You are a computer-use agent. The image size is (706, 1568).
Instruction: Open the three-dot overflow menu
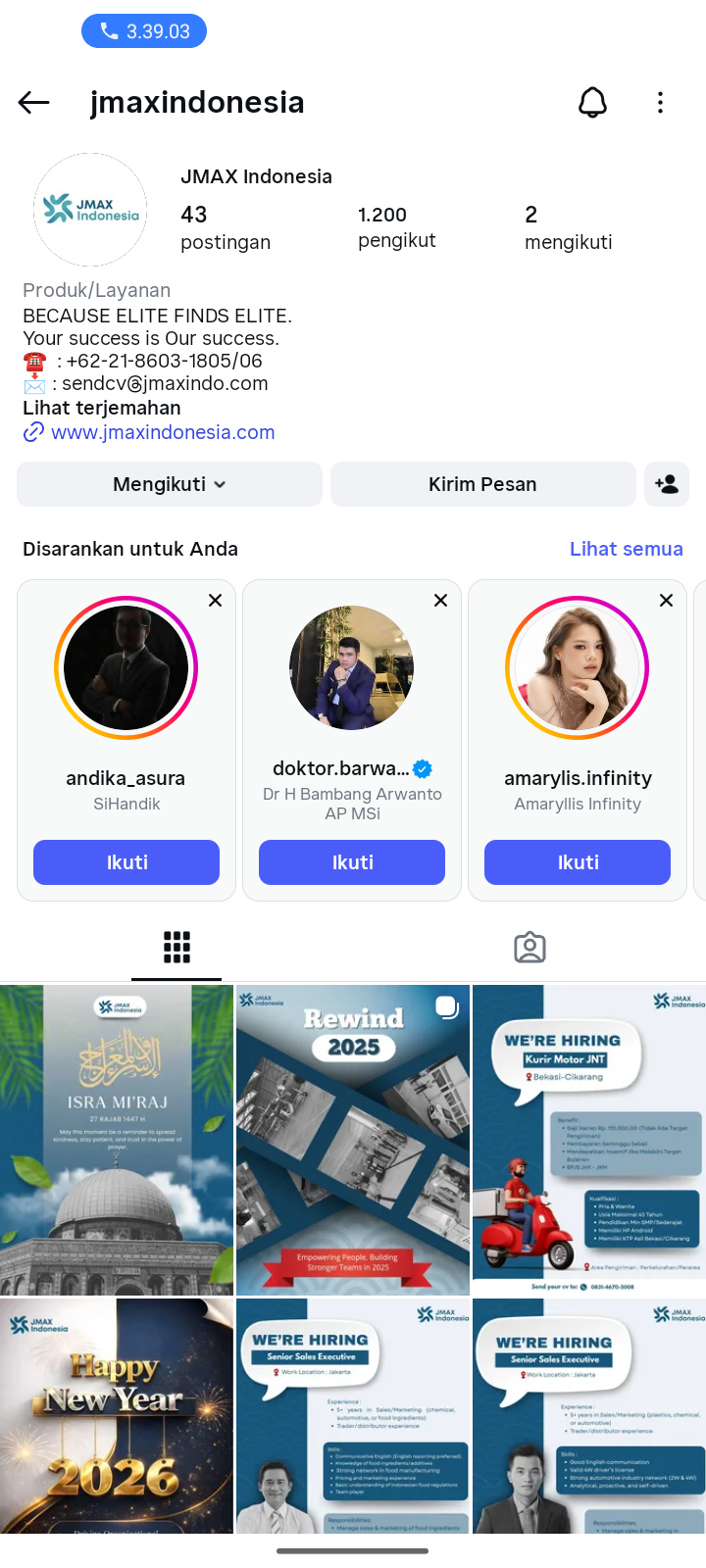pos(660,102)
